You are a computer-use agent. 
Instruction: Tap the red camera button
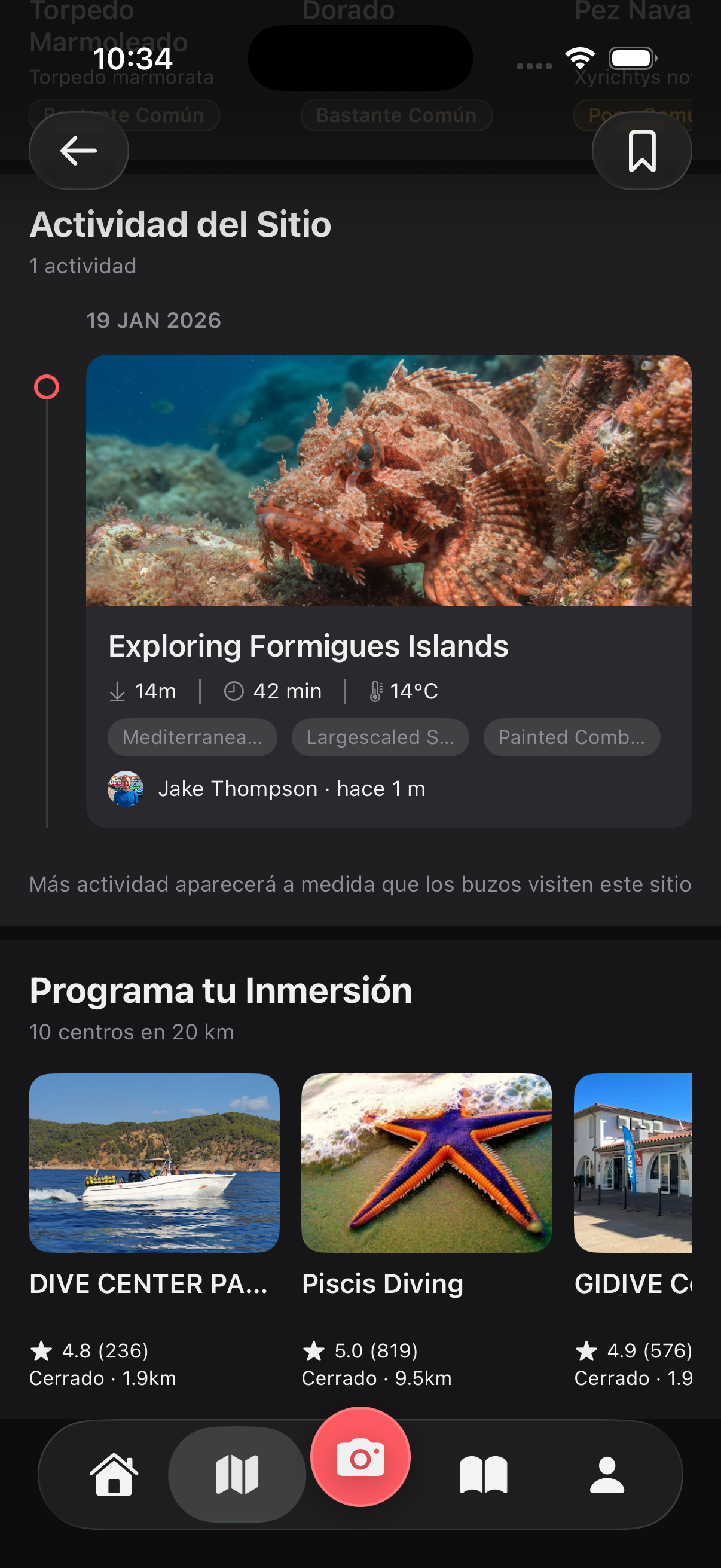point(360,1457)
